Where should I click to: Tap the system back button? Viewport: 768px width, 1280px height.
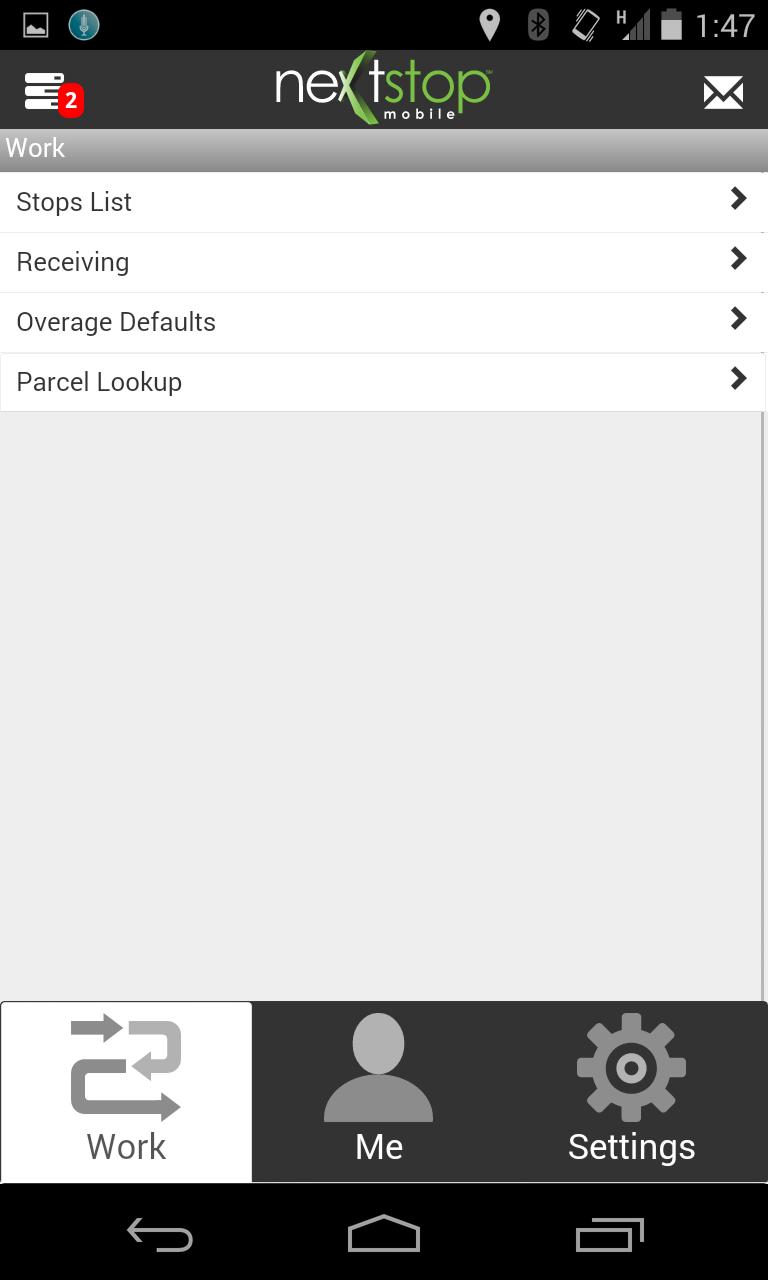160,1235
